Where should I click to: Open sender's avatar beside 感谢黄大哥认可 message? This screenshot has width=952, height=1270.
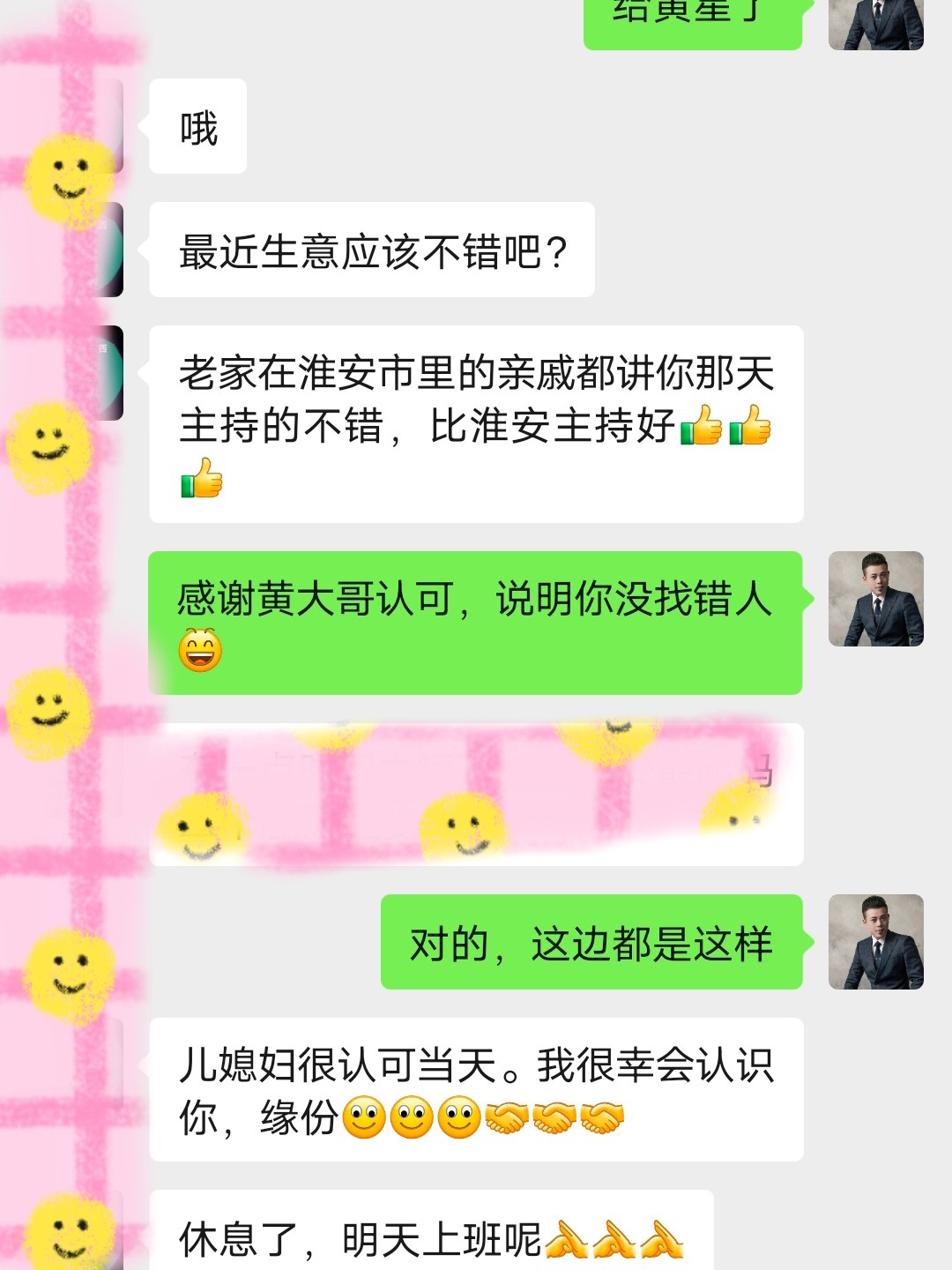tap(875, 599)
